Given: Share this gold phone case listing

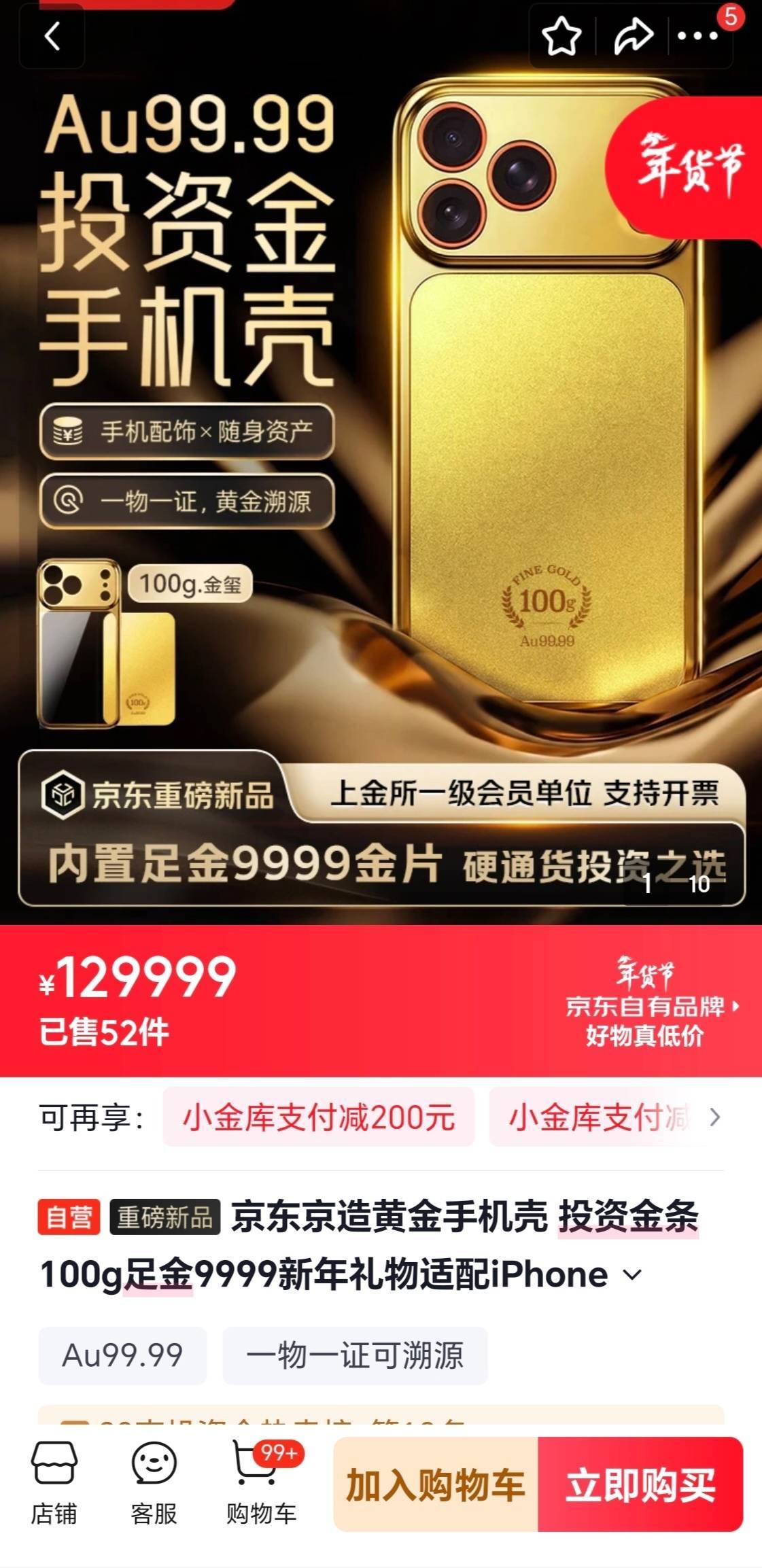Looking at the screenshot, I should pyautogui.click(x=633, y=36).
